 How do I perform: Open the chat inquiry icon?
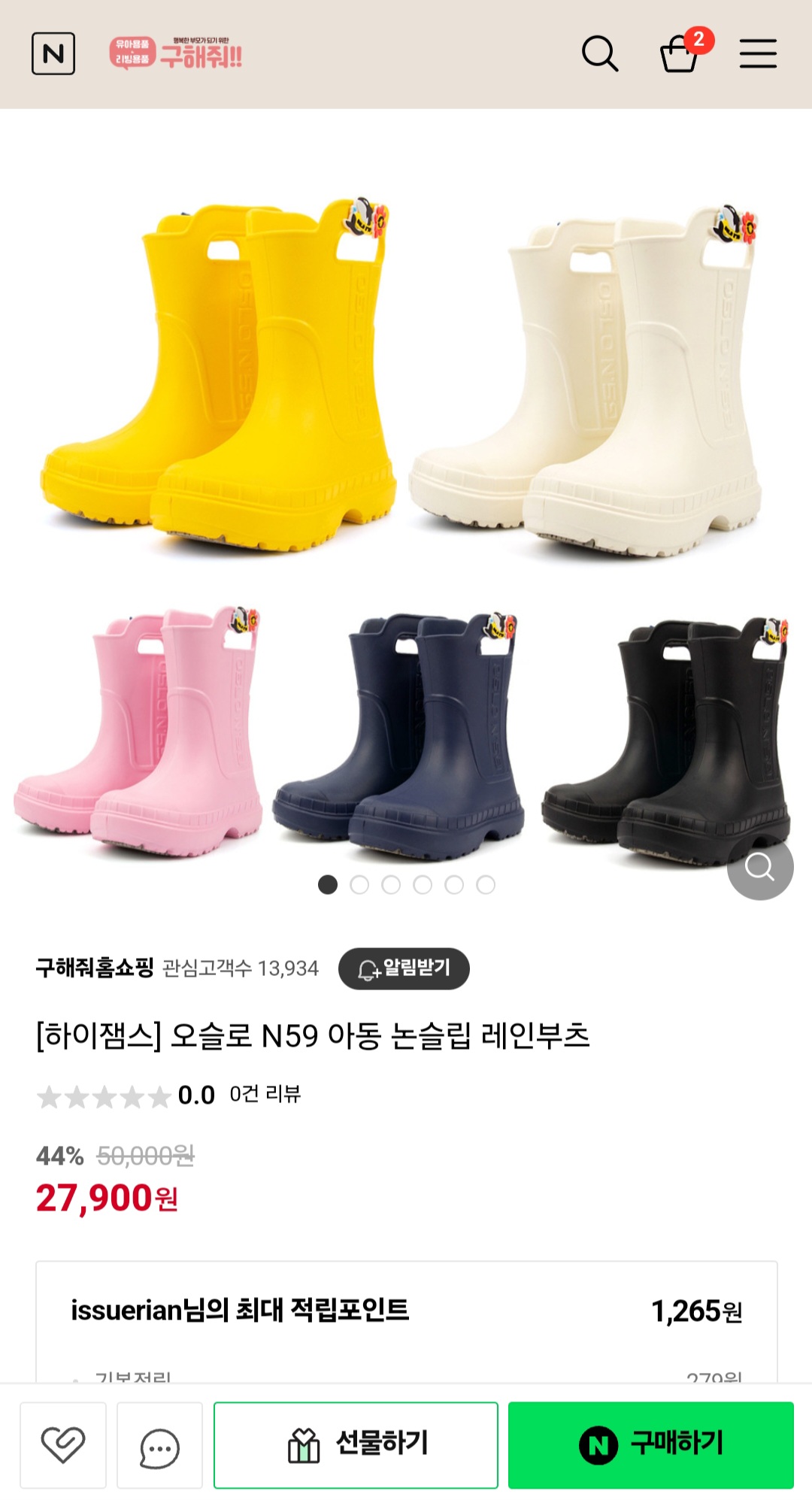(159, 1444)
